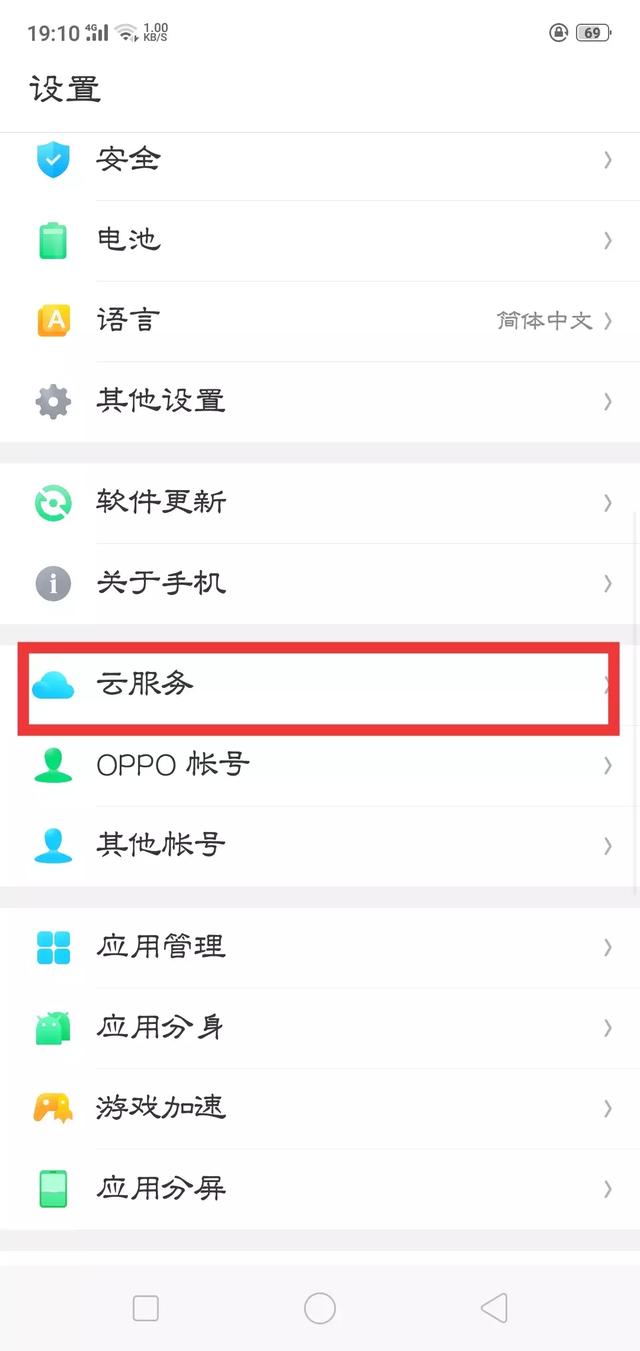
Task: Check for 软件更新 software update
Action: [320, 503]
